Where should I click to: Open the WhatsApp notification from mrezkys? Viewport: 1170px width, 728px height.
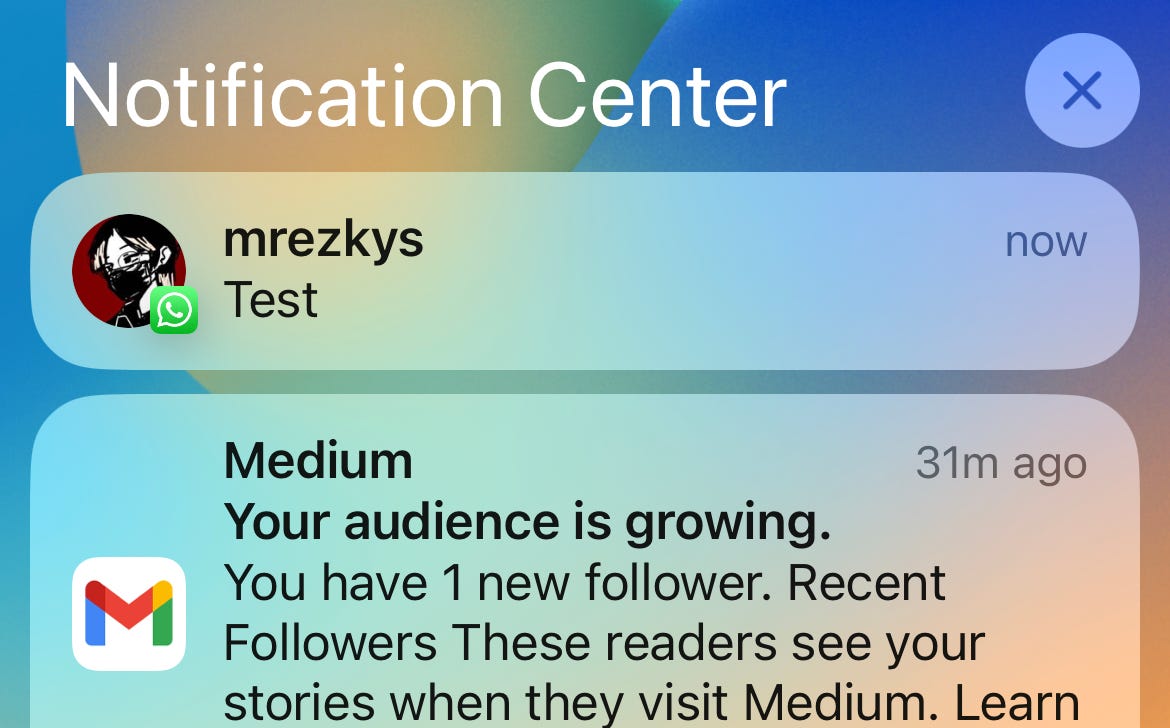pyautogui.click(x=584, y=271)
